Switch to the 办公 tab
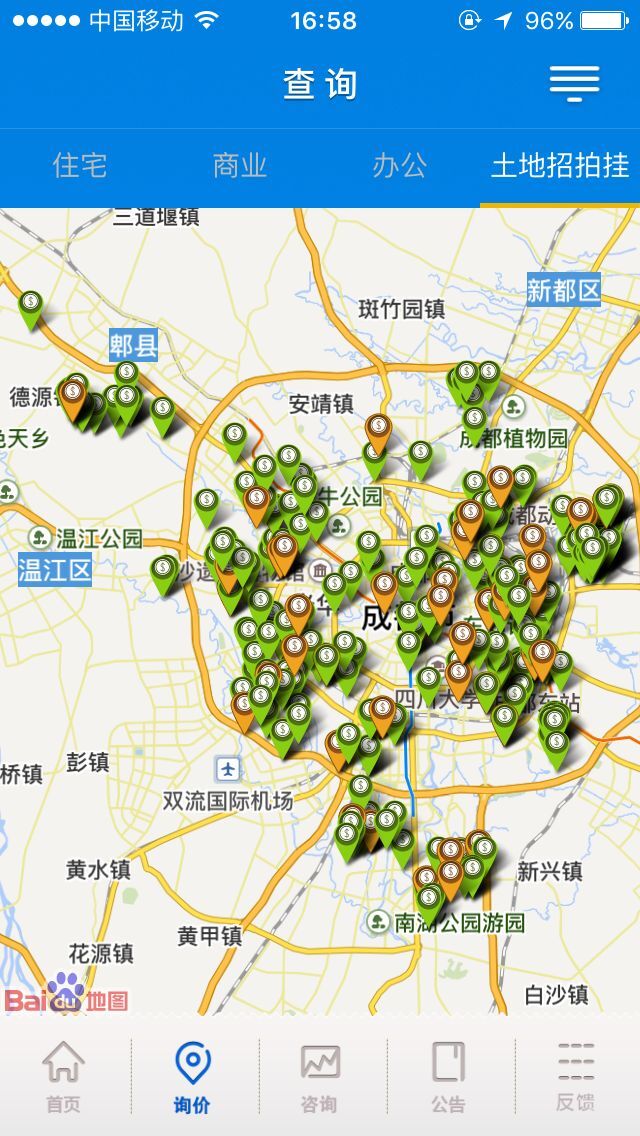The width and height of the screenshot is (640, 1136). (x=400, y=166)
